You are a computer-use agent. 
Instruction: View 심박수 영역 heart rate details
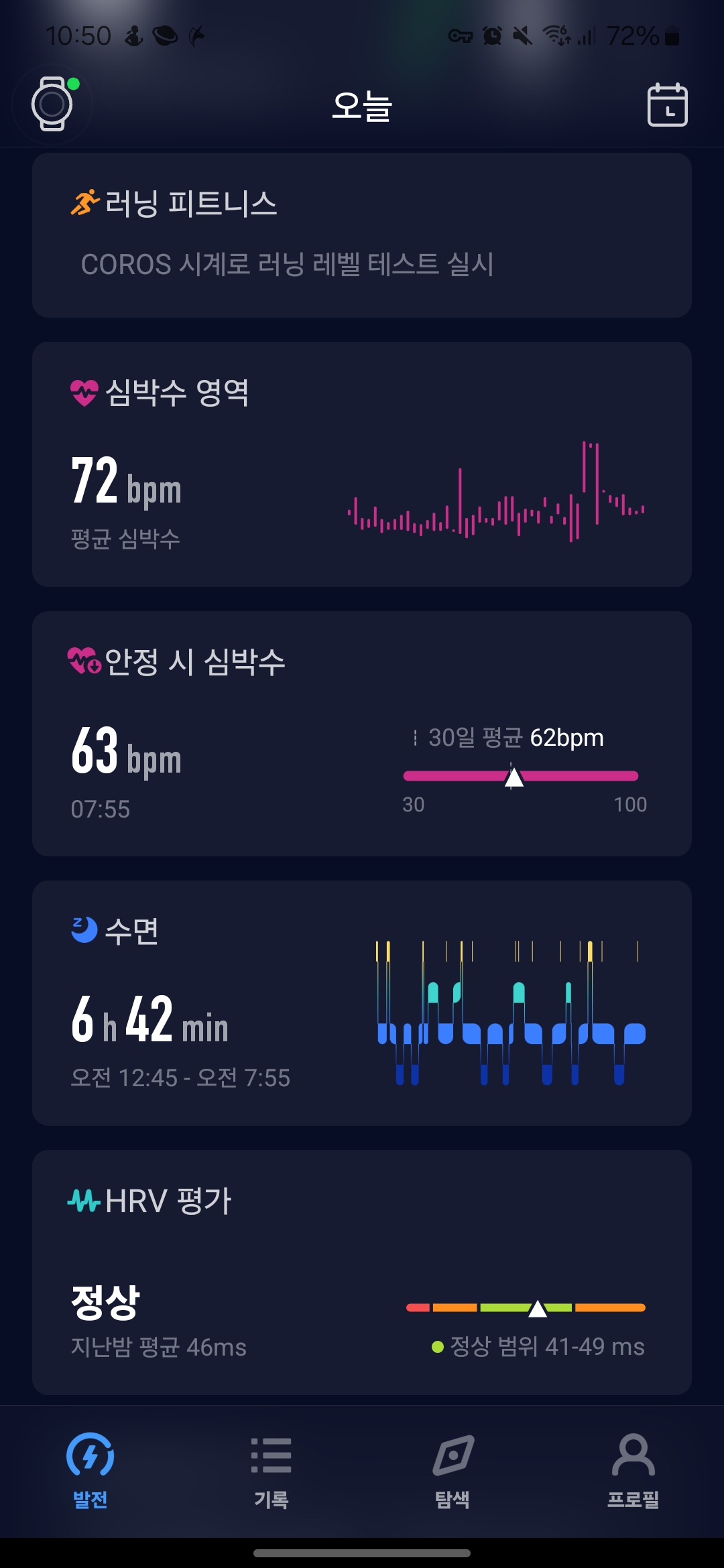362,464
